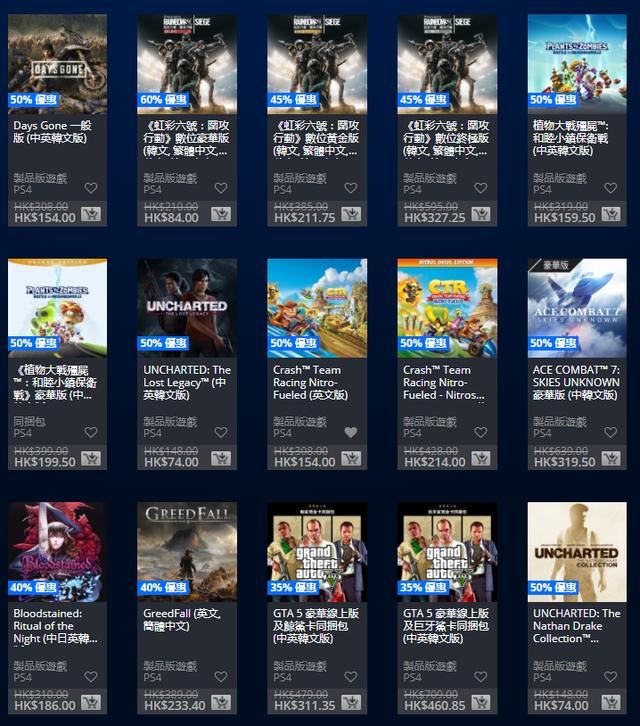Add GreedFall to cart
Screen dimensions: 640x726
[221, 703]
